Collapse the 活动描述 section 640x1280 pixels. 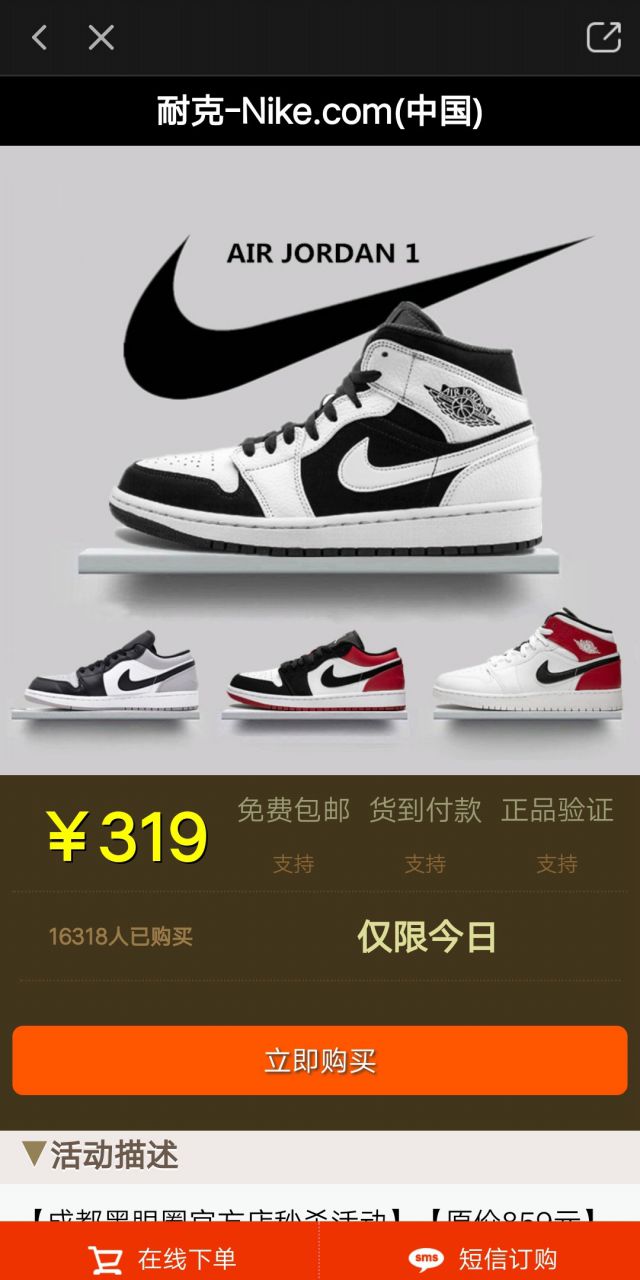click(100, 1155)
